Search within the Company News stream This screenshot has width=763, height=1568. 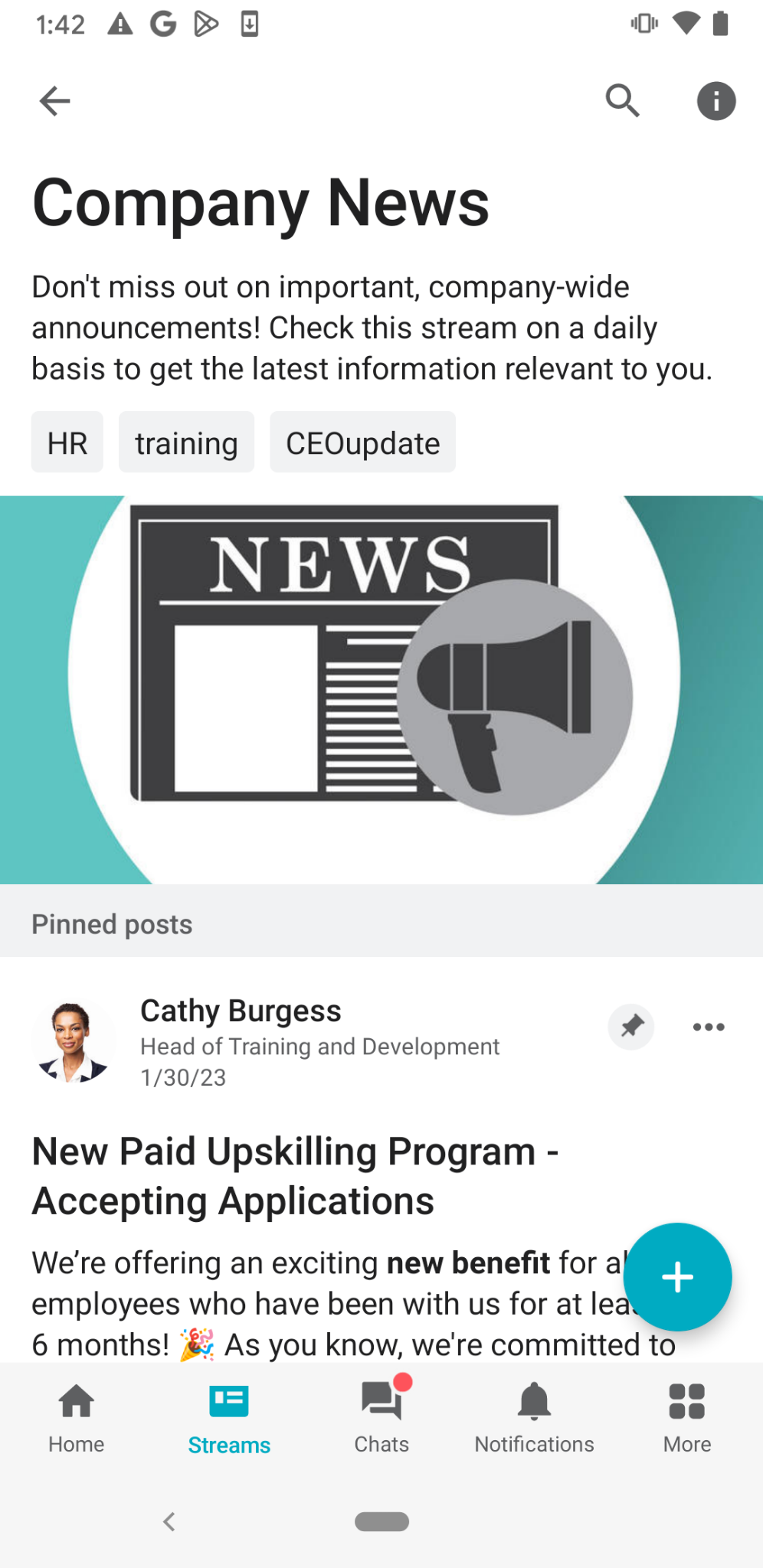tap(622, 101)
